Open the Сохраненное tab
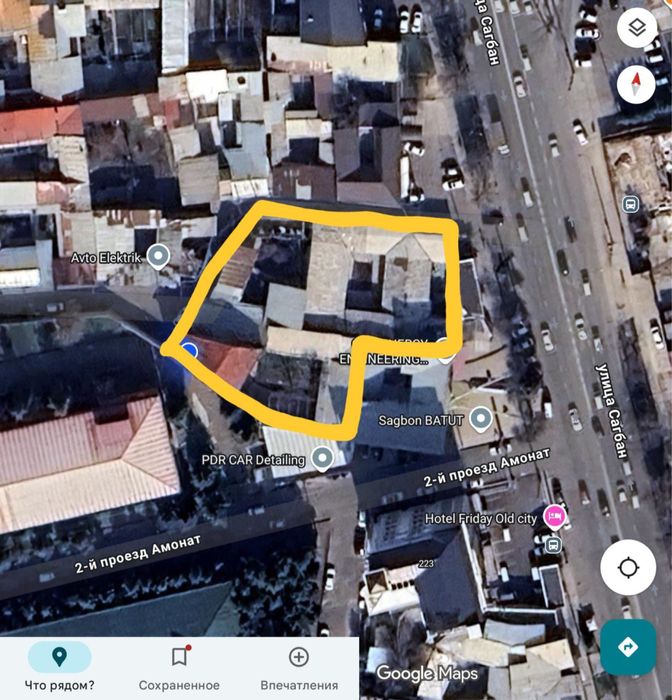This screenshot has width=672, height=700. (x=180, y=667)
